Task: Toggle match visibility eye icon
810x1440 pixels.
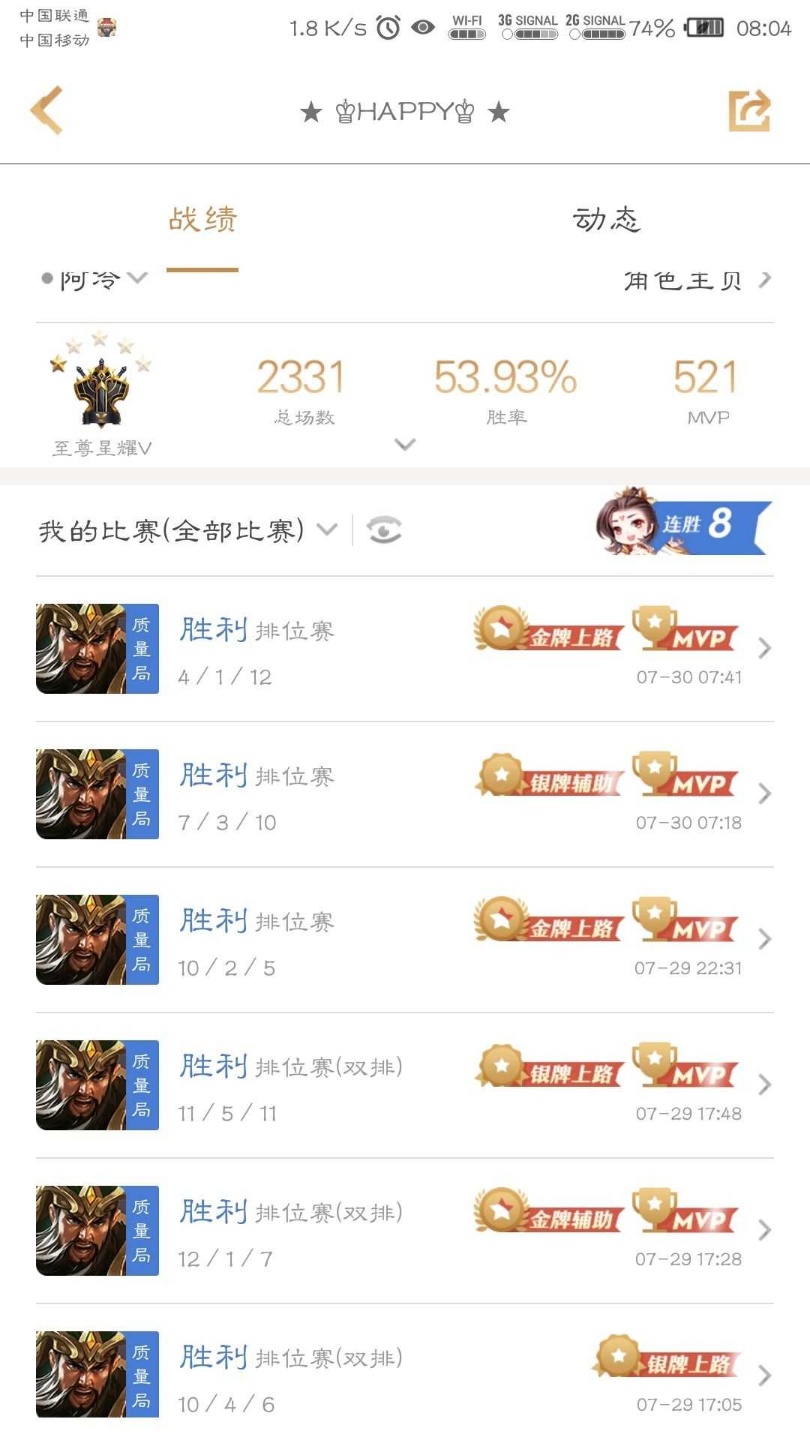Action: point(384,530)
